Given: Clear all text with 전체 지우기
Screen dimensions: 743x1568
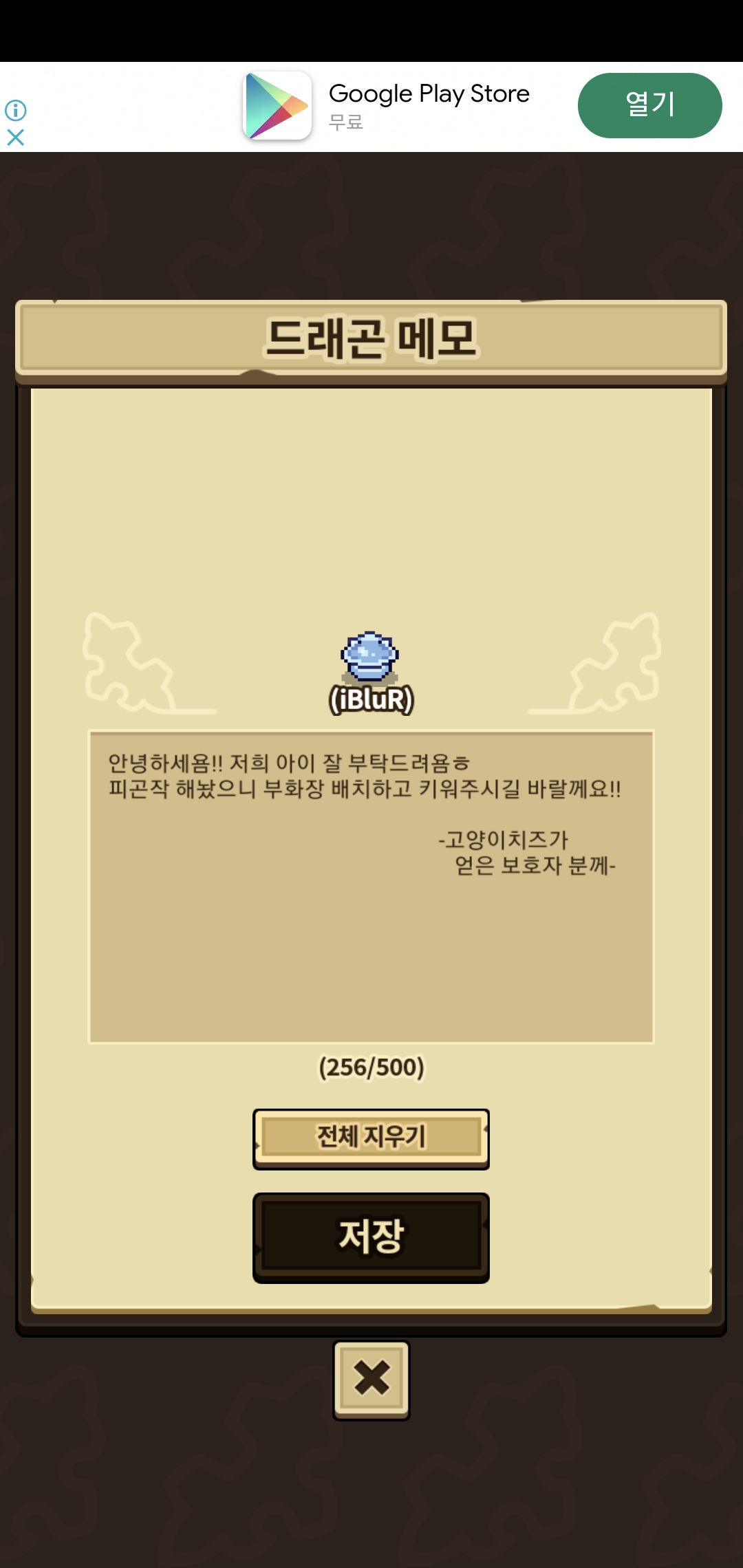Looking at the screenshot, I should tap(371, 1139).
